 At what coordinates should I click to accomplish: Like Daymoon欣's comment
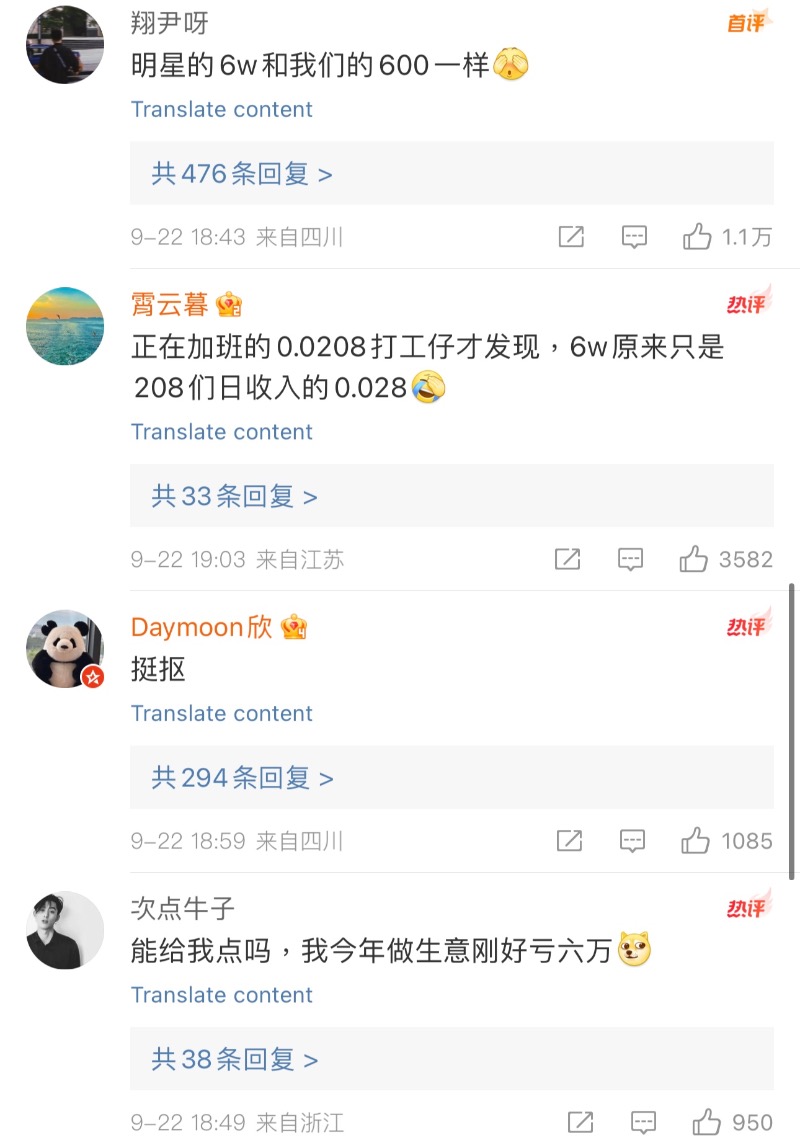tap(695, 841)
